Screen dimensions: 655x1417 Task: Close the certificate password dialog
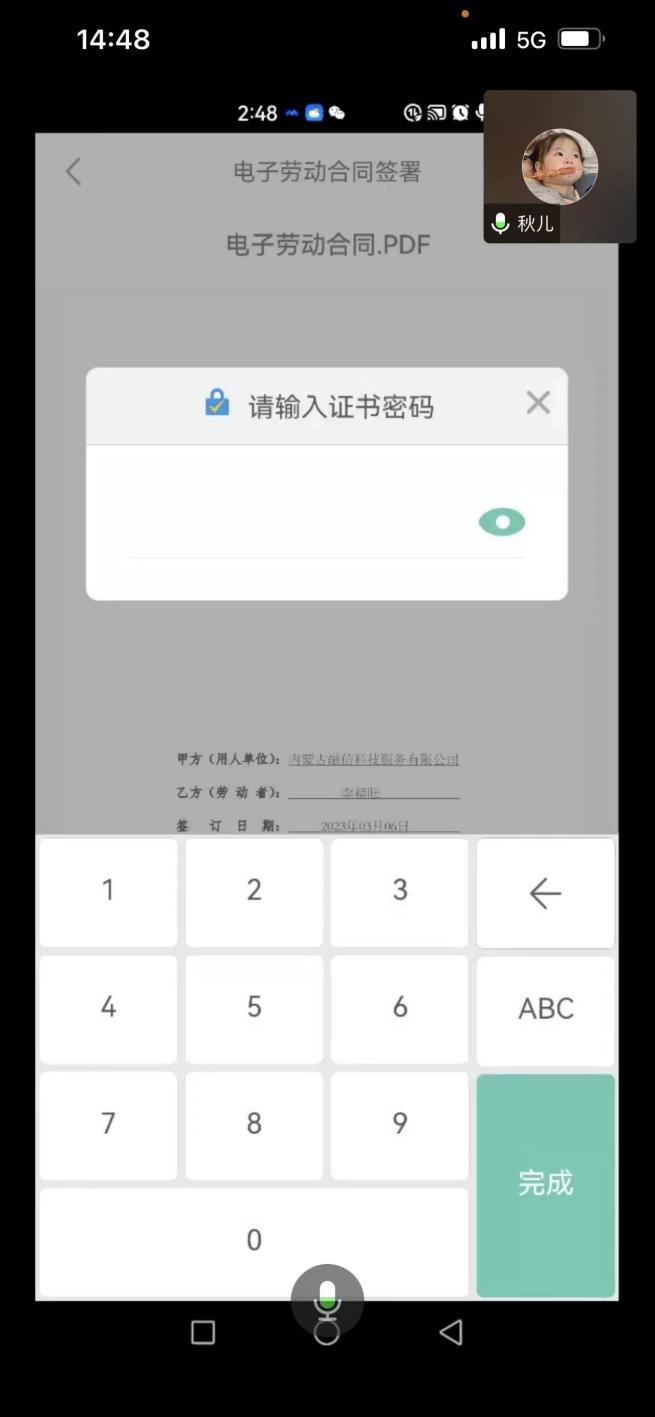click(x=538, y=403)
